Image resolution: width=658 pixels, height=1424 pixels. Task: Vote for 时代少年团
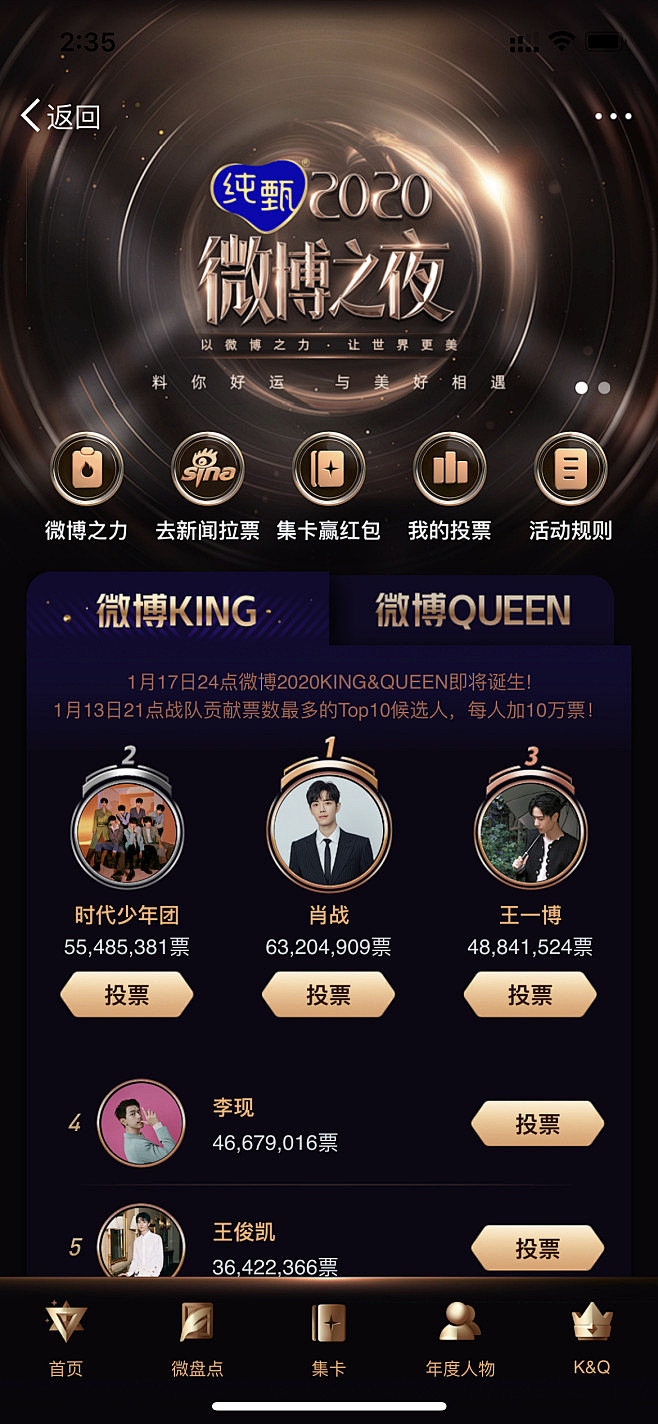click(x=127, y=995)
